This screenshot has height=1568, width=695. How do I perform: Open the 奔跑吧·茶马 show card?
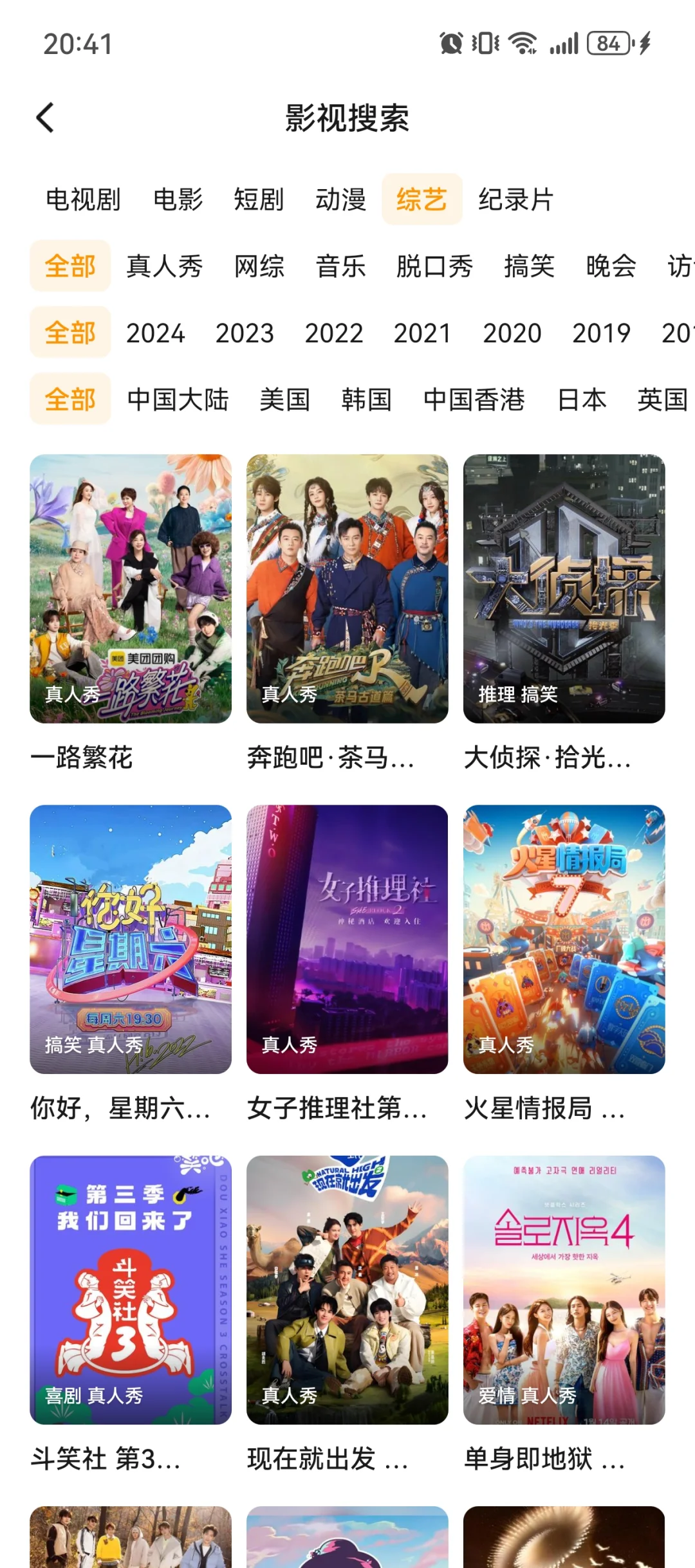(x=347, y=588)
